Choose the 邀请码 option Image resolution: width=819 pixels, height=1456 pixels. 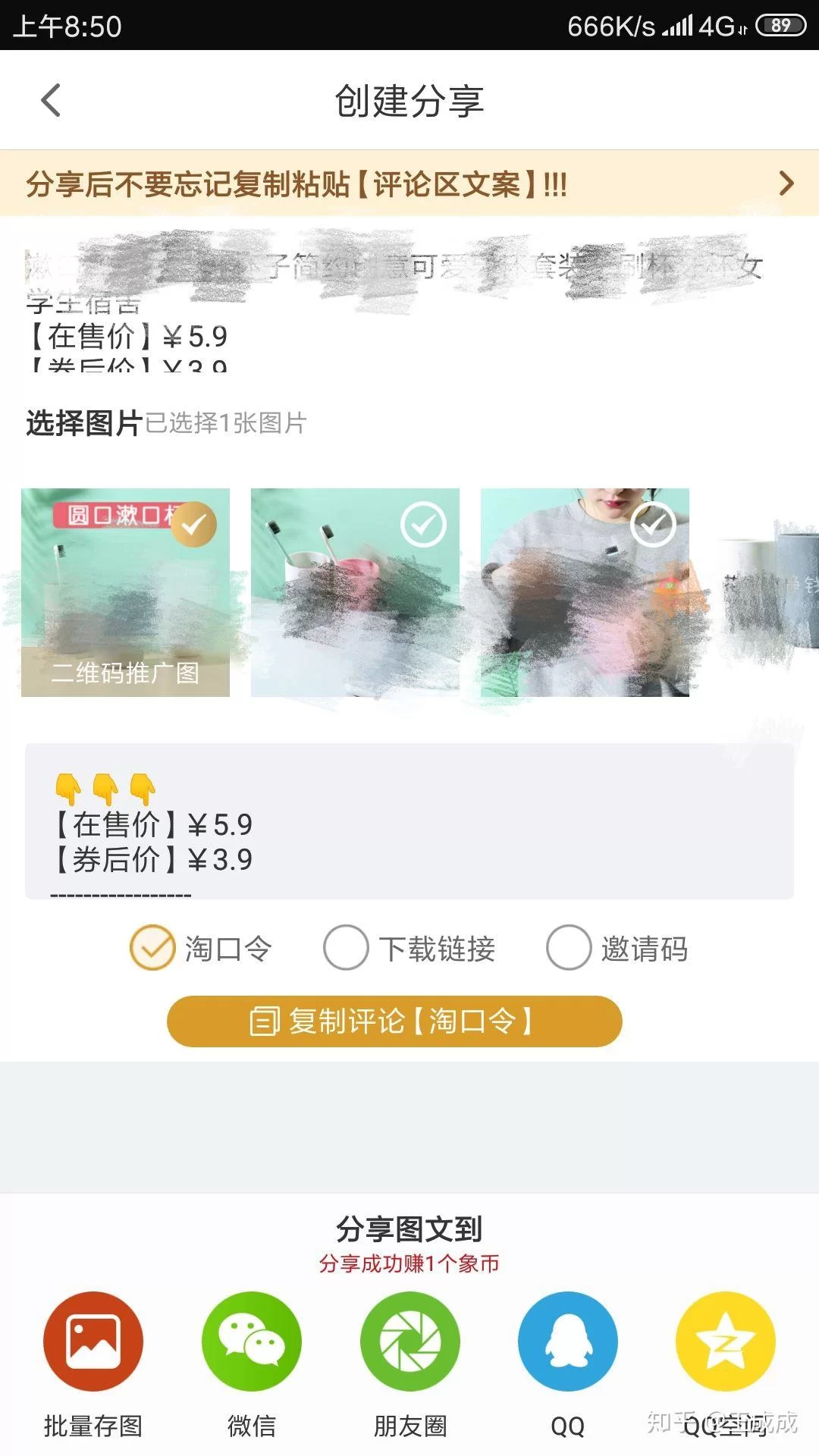[x=569, y=948]
